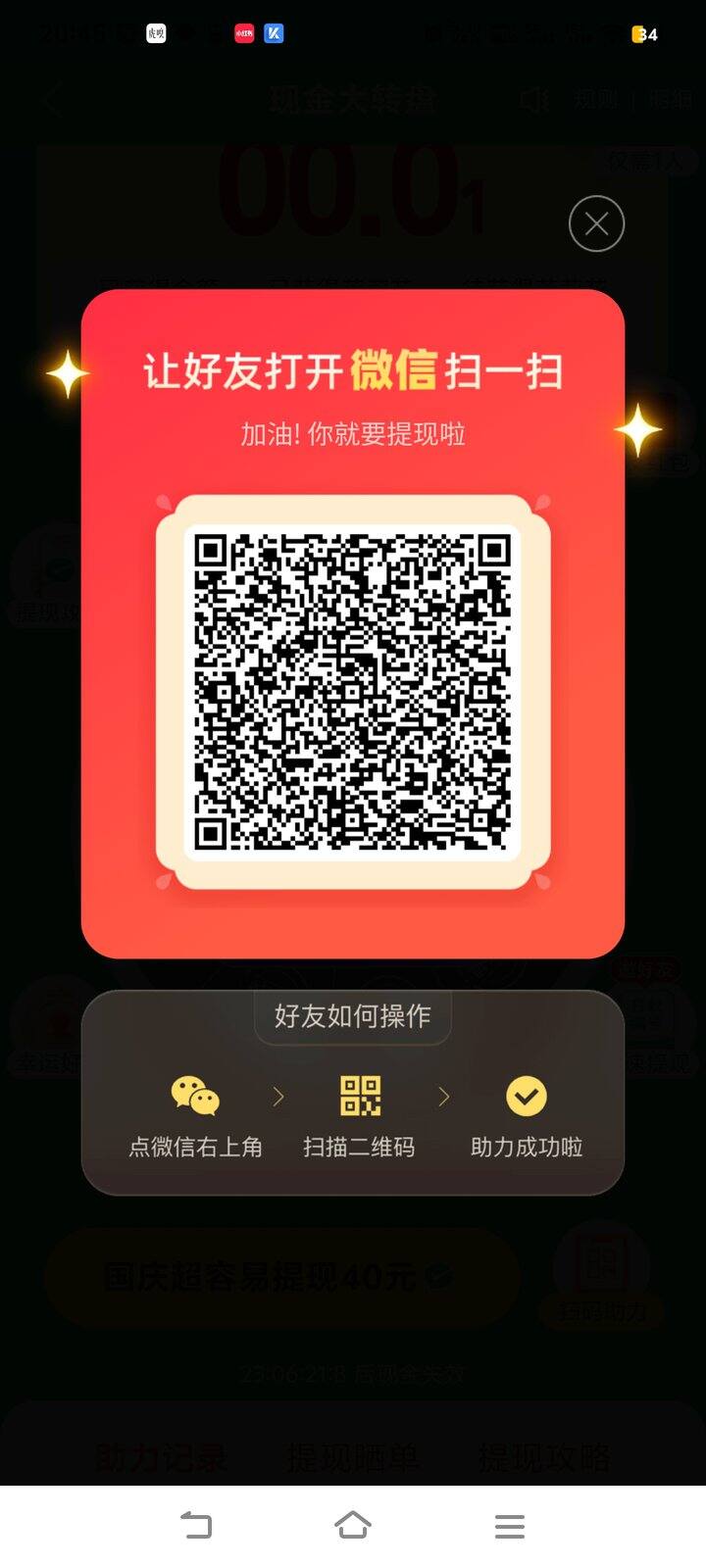Close the QR code popup
This screenshot has width=706, height=1568.
(596, 223)
